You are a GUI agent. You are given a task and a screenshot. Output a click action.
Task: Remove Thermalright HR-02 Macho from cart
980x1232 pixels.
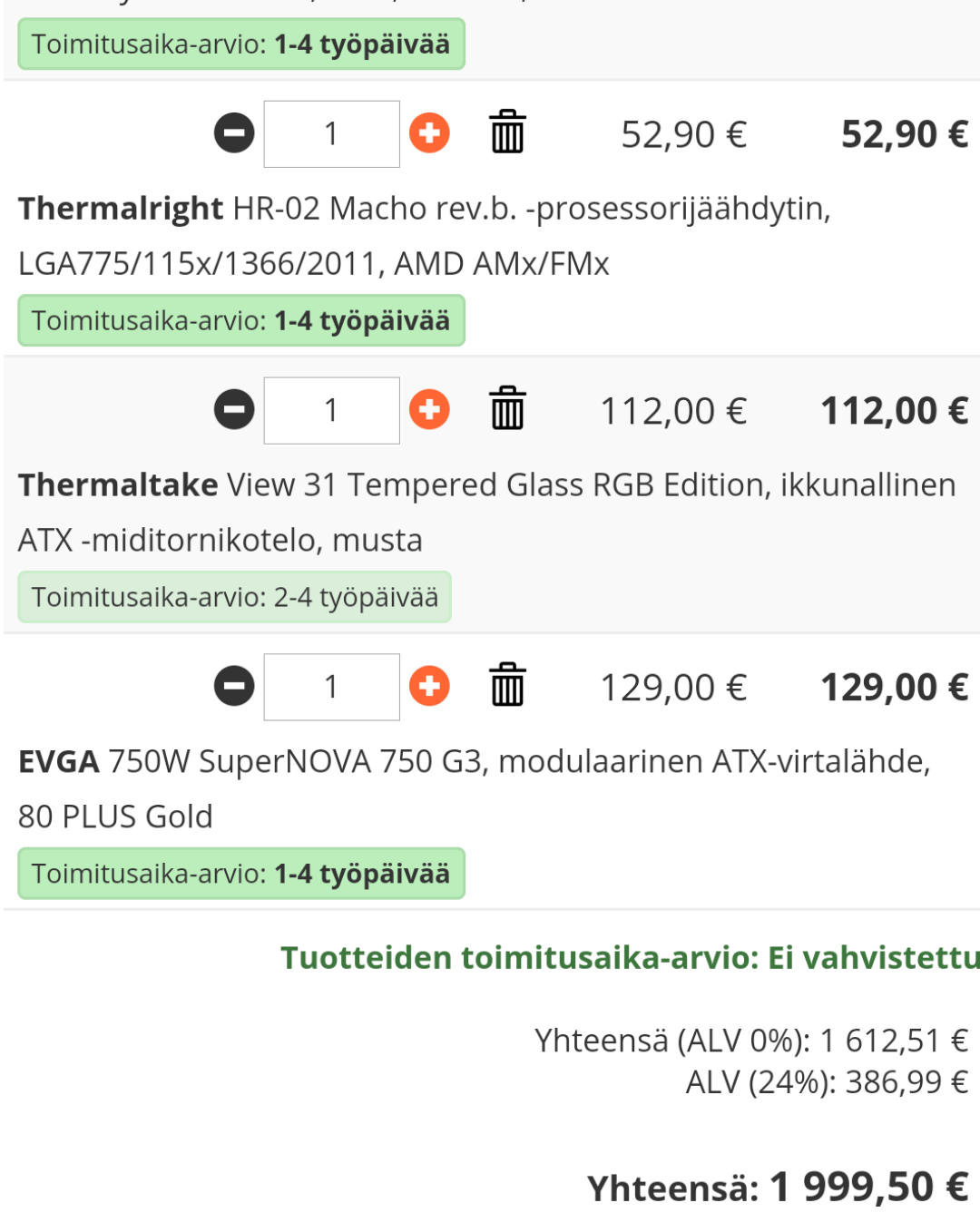tap(507, 132)
